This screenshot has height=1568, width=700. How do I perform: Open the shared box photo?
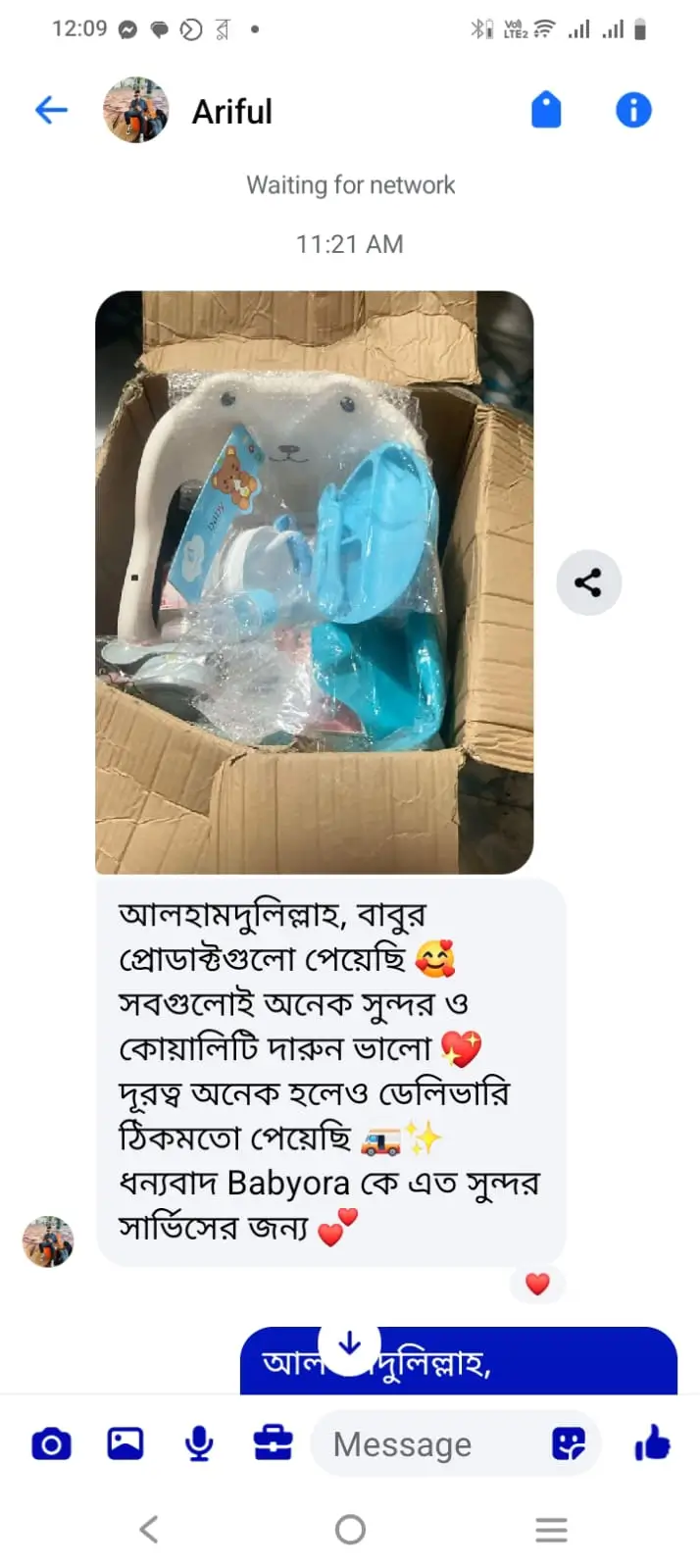(314, 582)
